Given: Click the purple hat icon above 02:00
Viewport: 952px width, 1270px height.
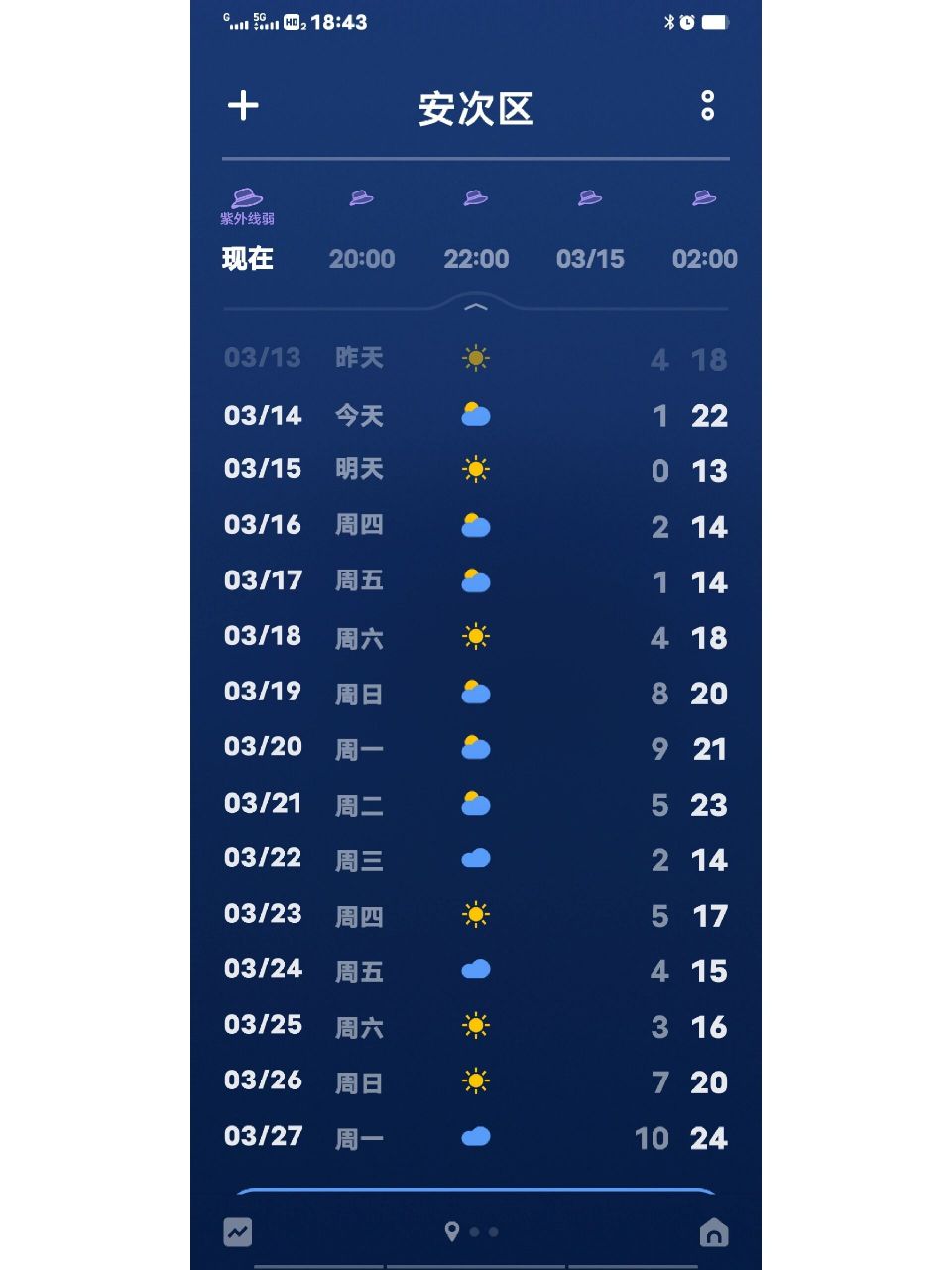Looking at the screenshot, I should tap(705, 198).
